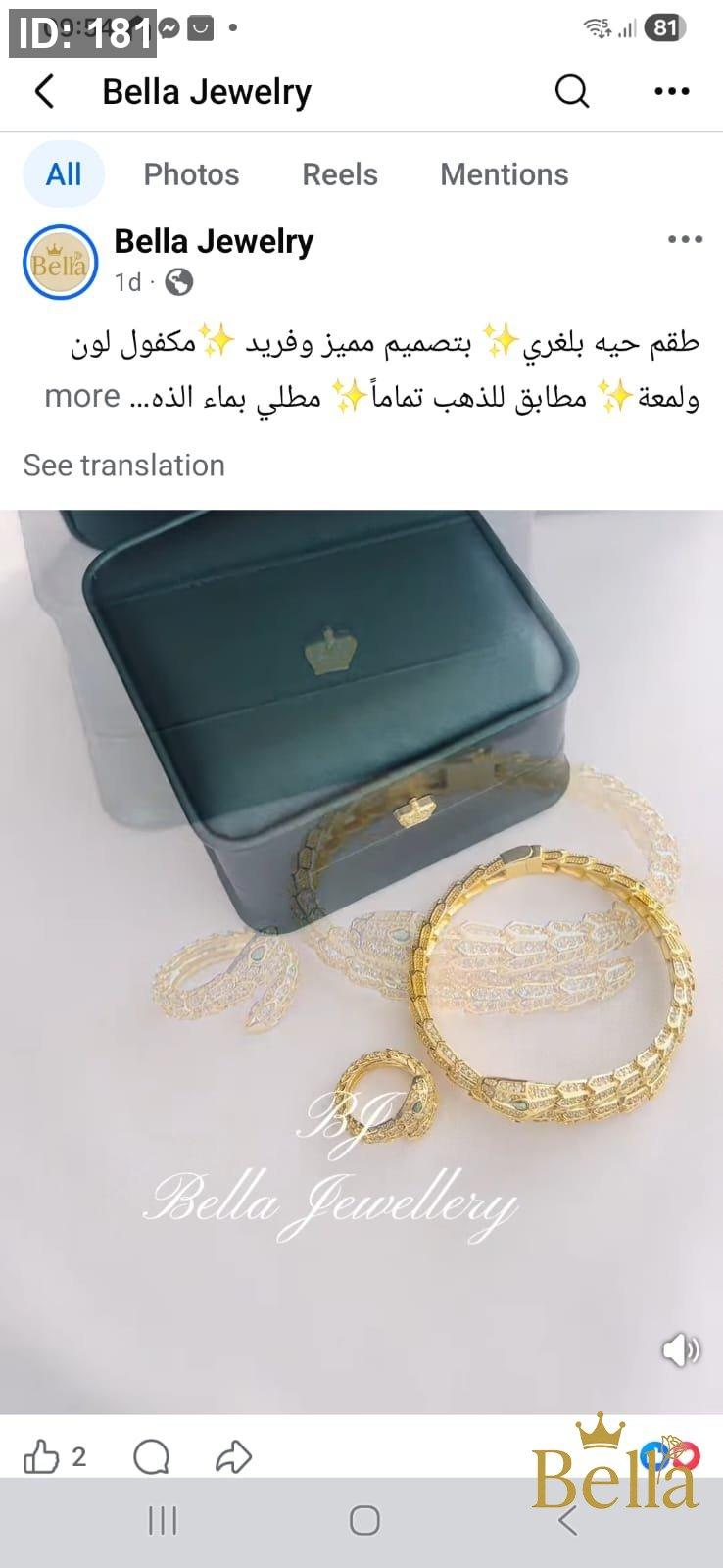
Task: Comment on the post
Action: [152, 1457]
